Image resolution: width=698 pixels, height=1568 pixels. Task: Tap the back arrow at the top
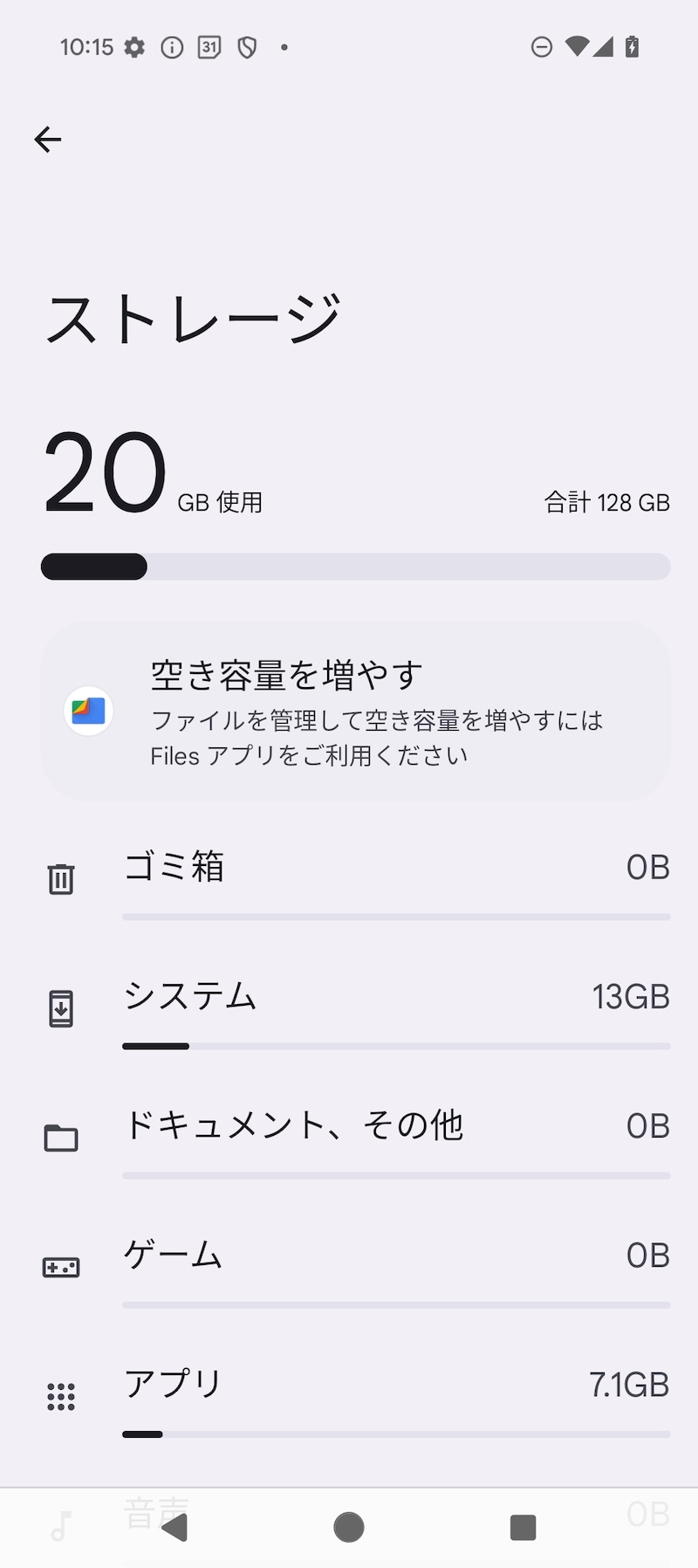click(47, 139)
